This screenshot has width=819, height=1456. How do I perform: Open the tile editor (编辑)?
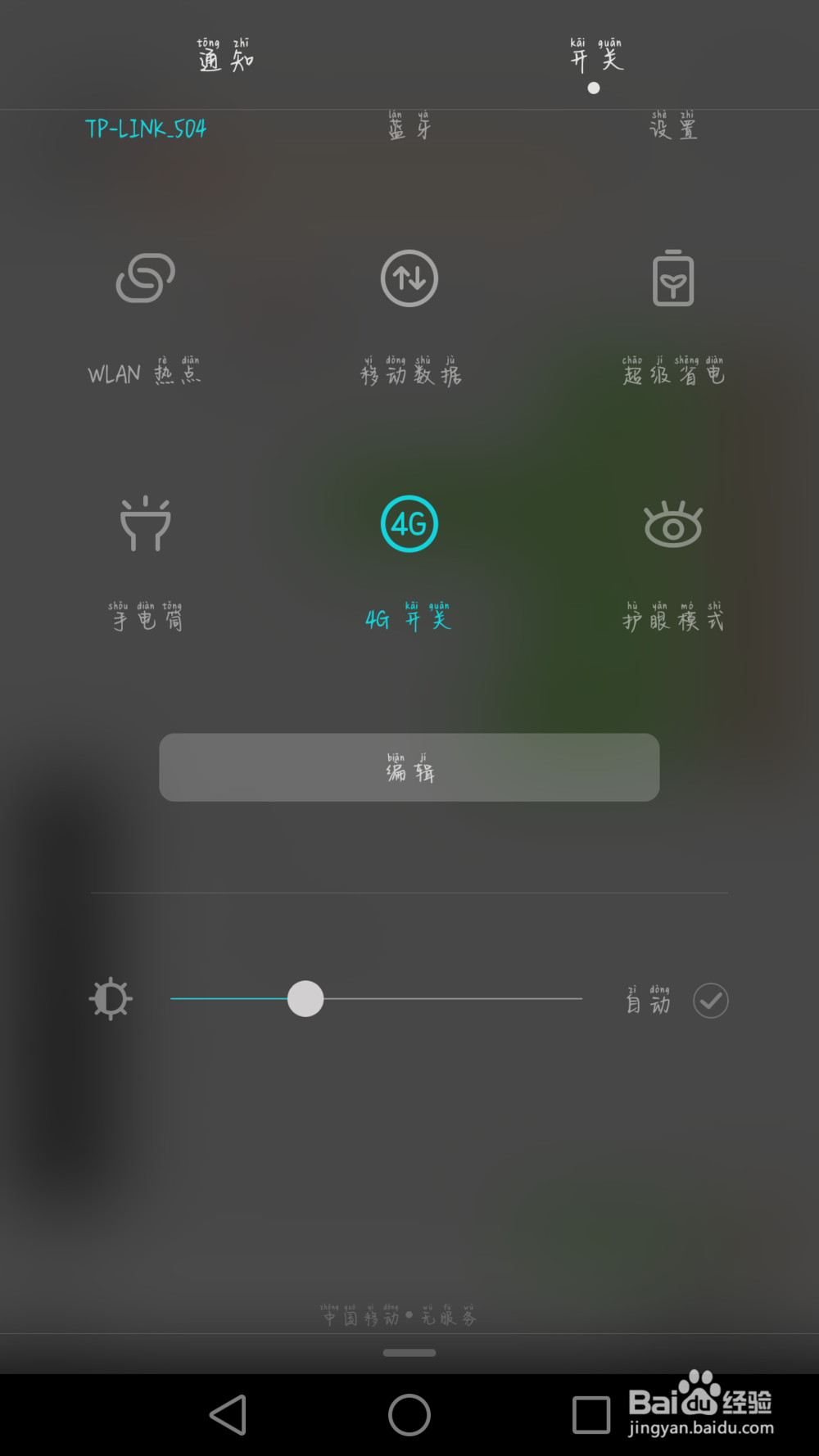(409, 767)
